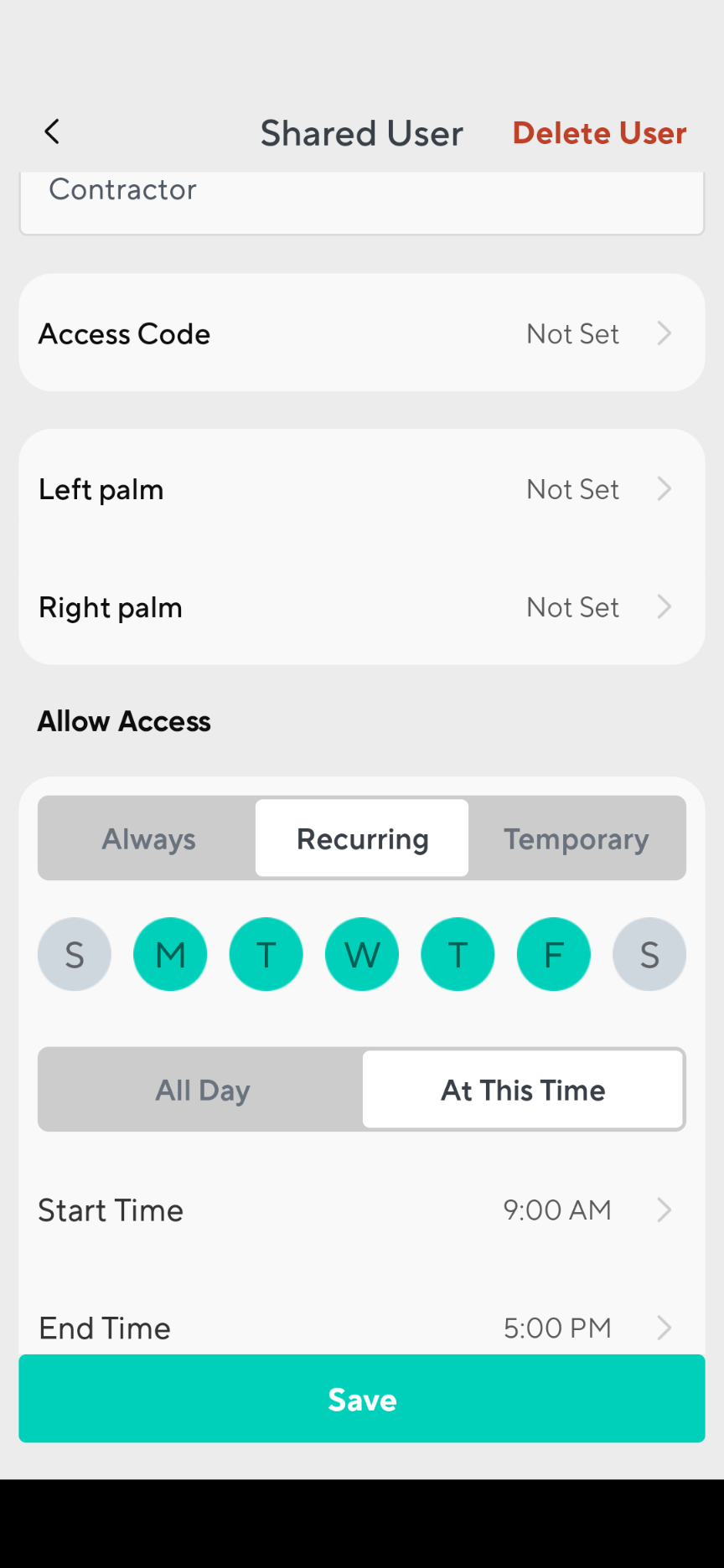This screenshot has height=1568, width=724.
Task: Switch access to Temporary
Action: (x=576, y=838)
